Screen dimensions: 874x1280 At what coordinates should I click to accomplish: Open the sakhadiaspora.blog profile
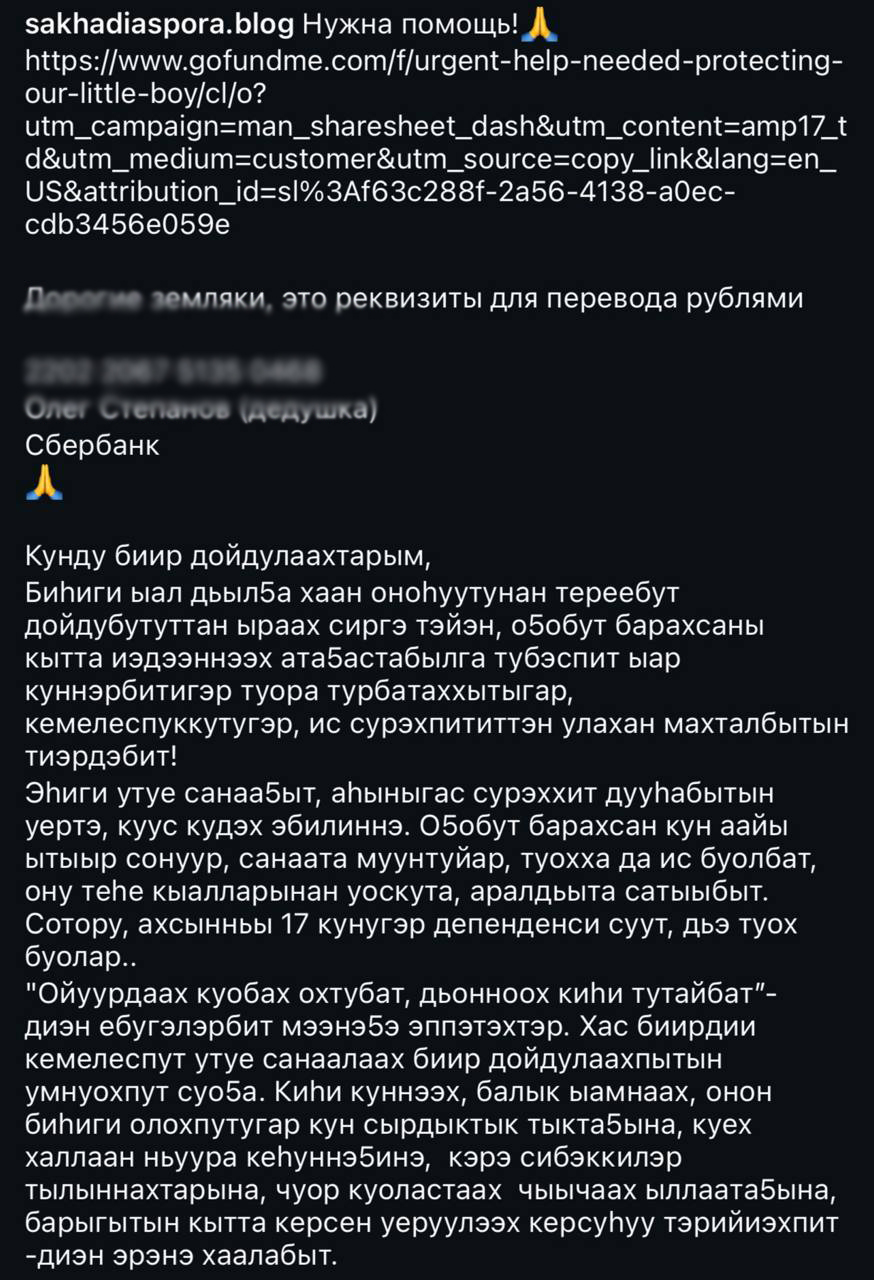[159, 23]
